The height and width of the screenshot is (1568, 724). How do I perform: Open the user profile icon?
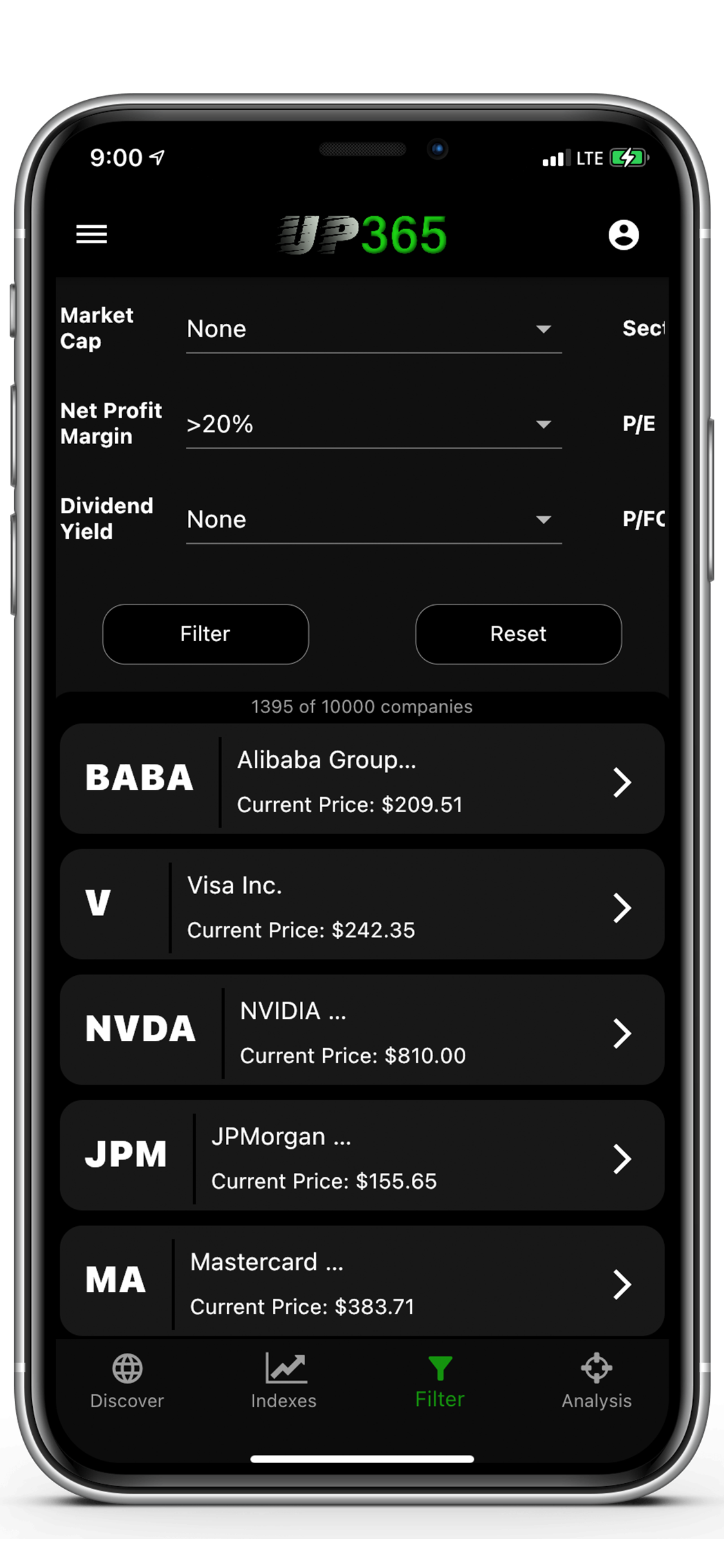623,234
